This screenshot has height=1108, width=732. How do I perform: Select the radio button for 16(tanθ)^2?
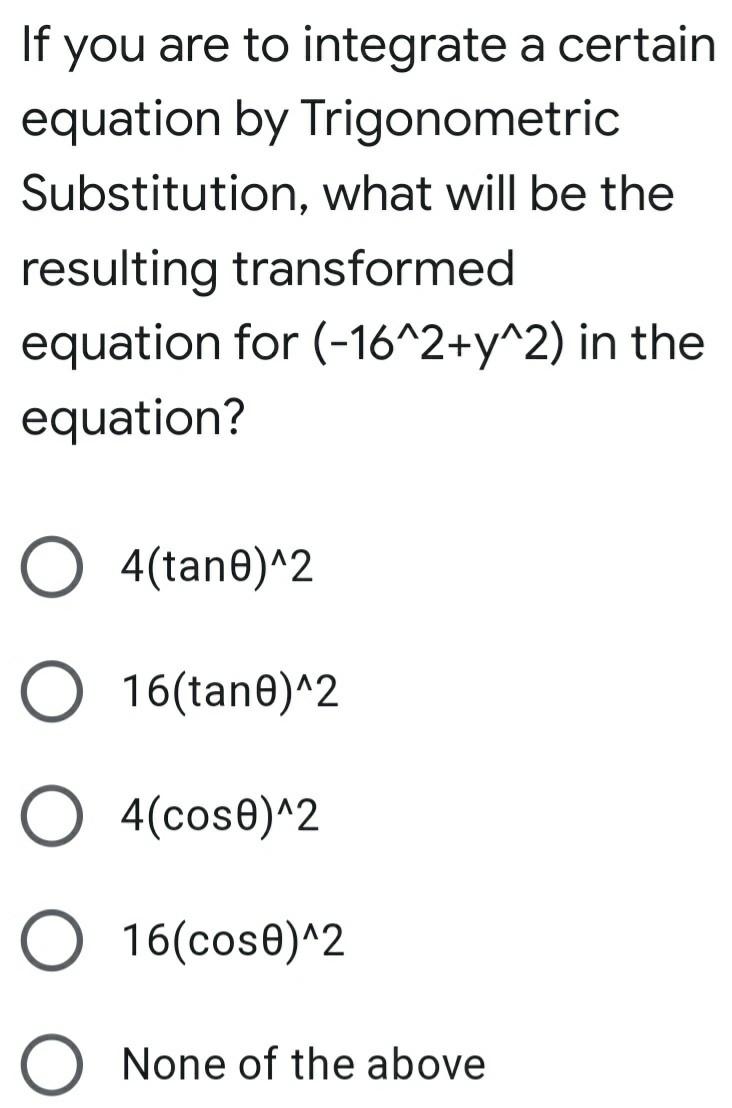coord(51,692)
